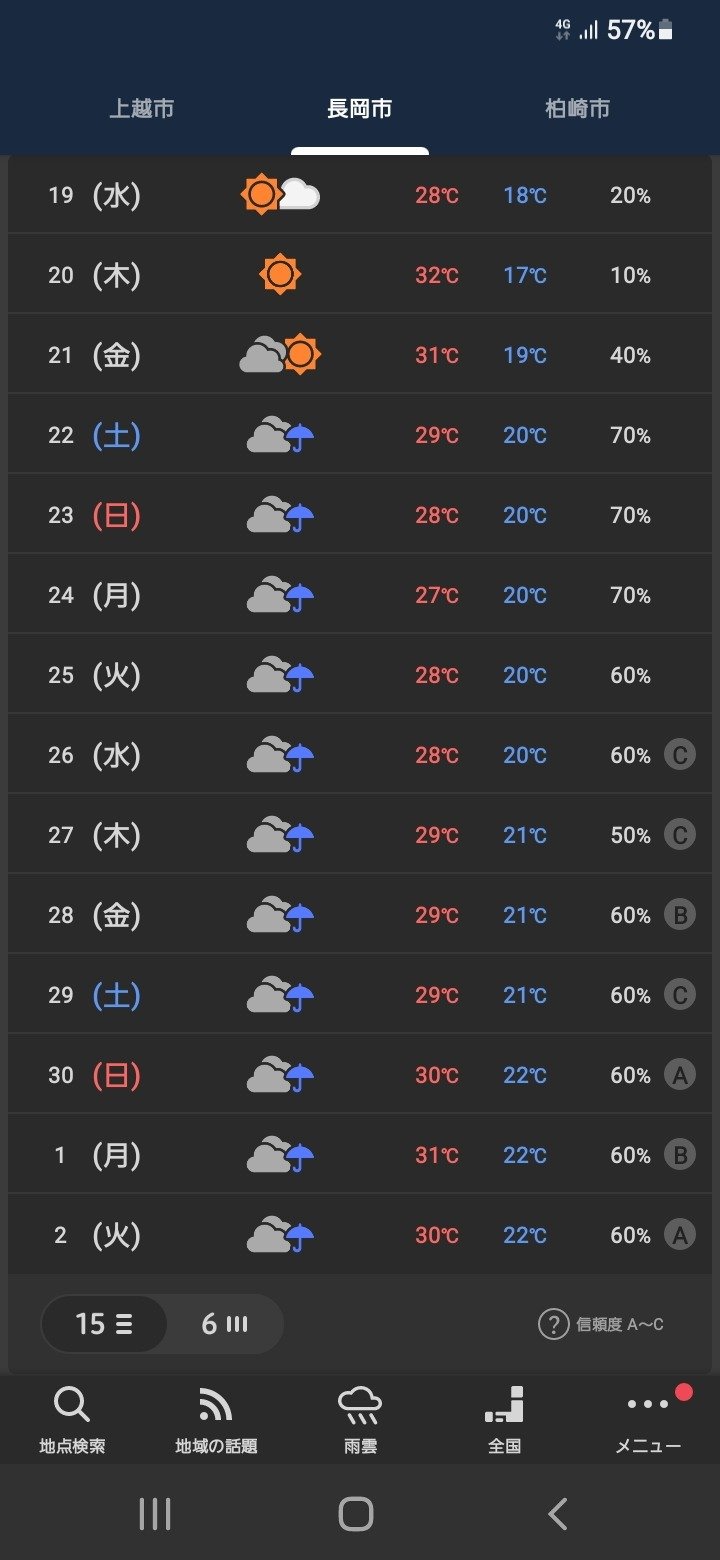Viewport: 720px width, 1560px height.
Task: Open the メニュー tab
Action: tap(648, 1420)
